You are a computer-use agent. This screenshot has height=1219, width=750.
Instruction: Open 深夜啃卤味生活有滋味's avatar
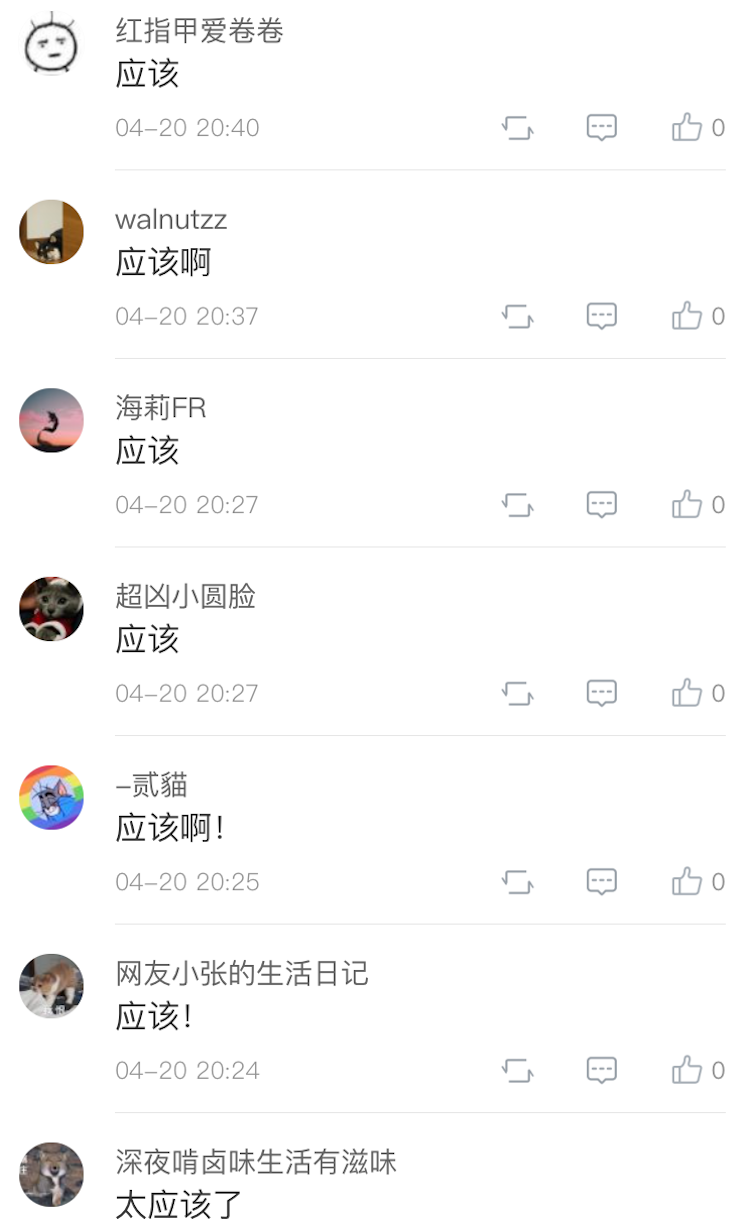(51, 1174)
